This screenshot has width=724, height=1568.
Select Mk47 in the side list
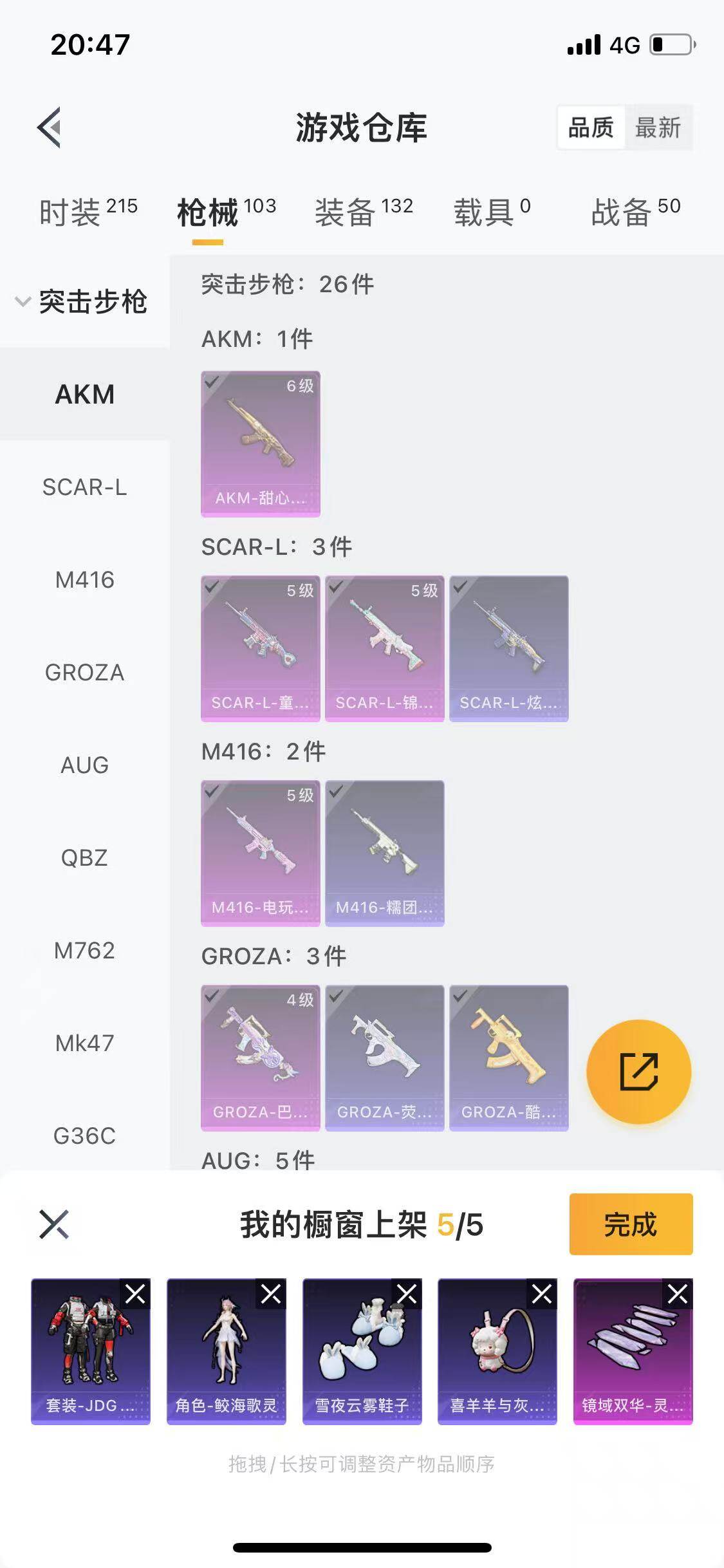[84, 1043]
